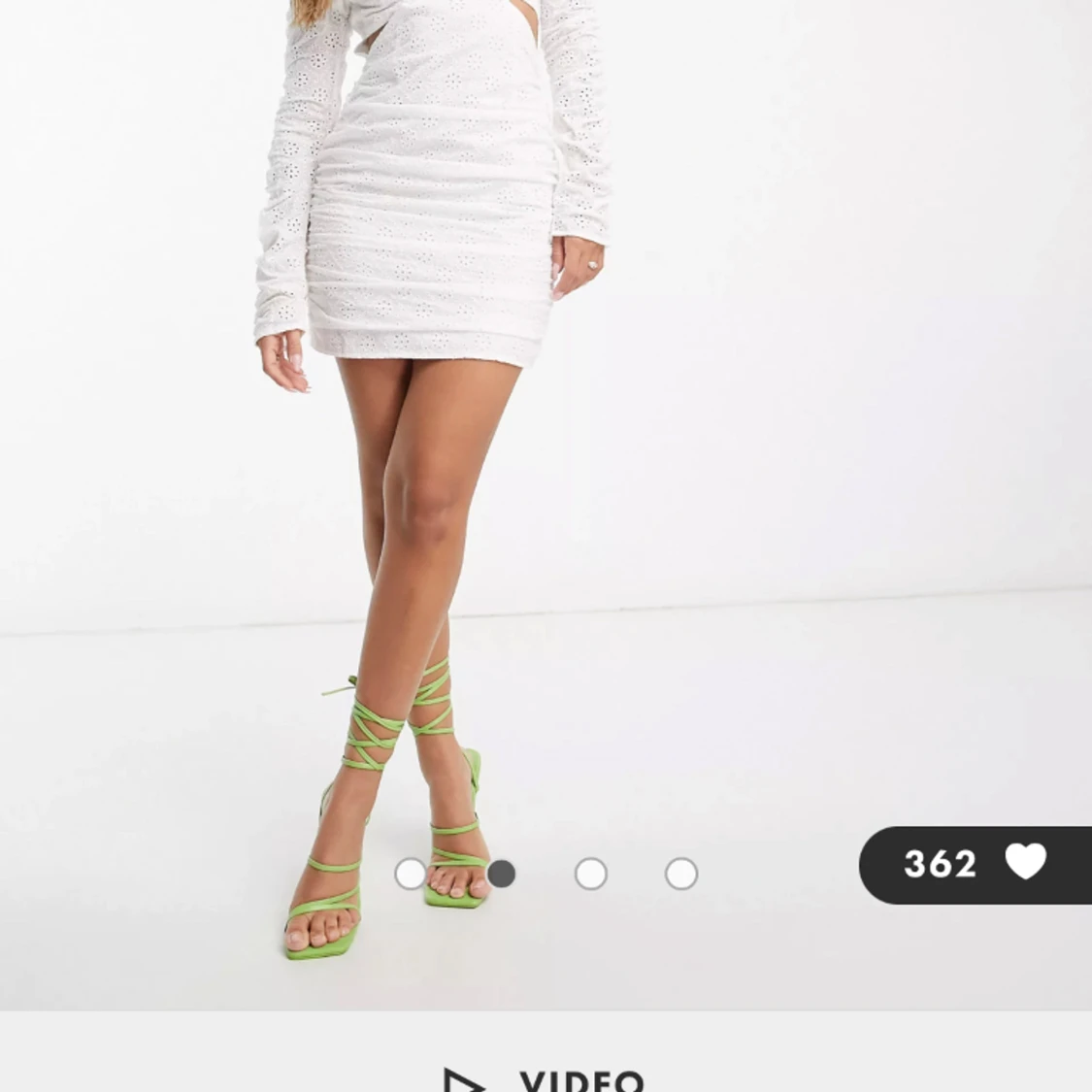
Task: Select the third gallery indicator dot
Action: [591, 874]
